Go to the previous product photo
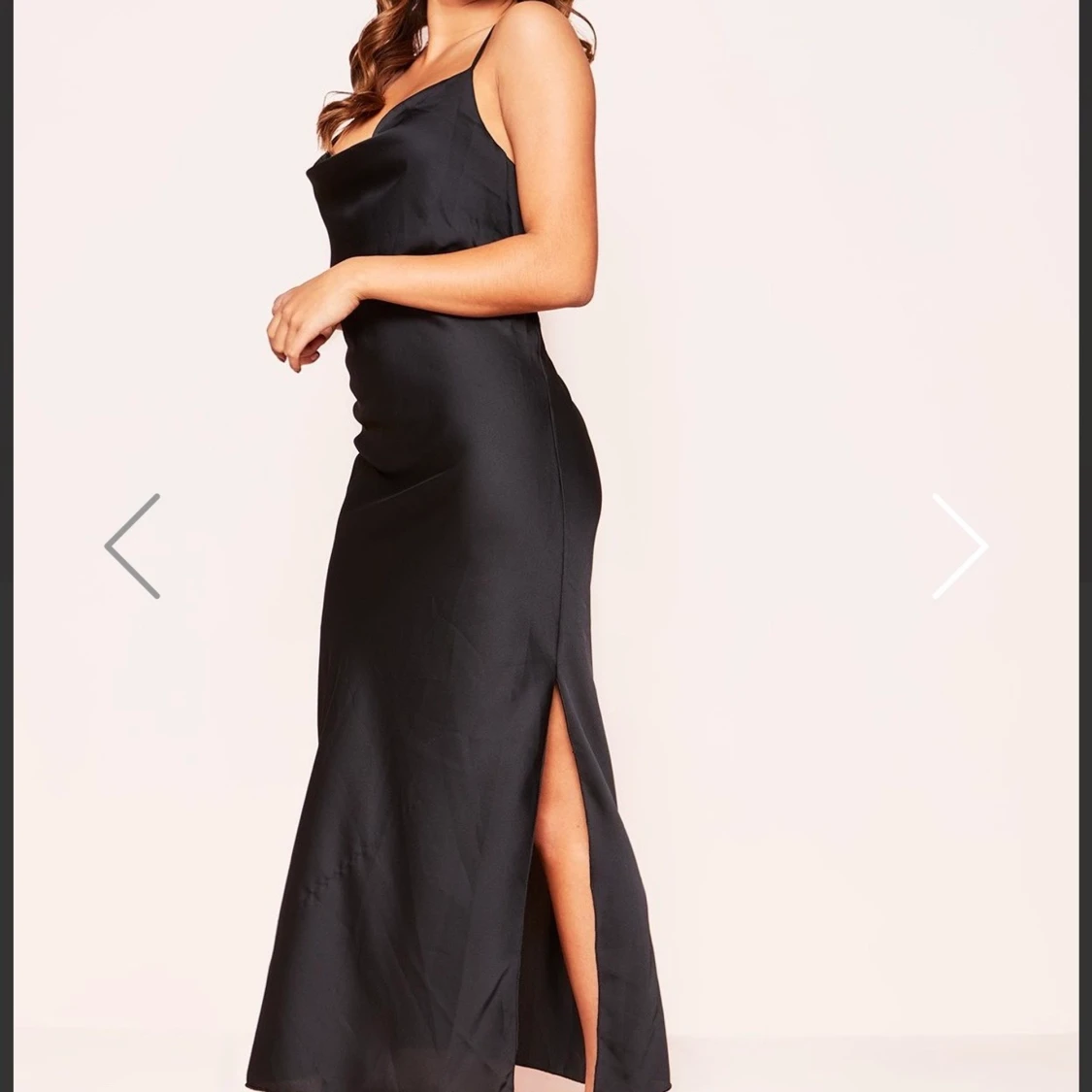This screenshot has width=1092, height=1092. coord(133,546)
